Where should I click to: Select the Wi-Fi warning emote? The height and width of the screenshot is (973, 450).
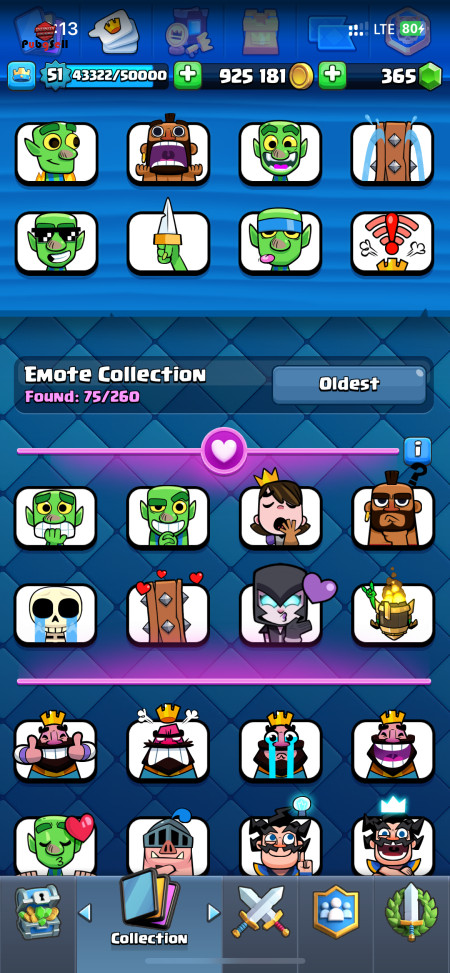click(x=392, y=243)
